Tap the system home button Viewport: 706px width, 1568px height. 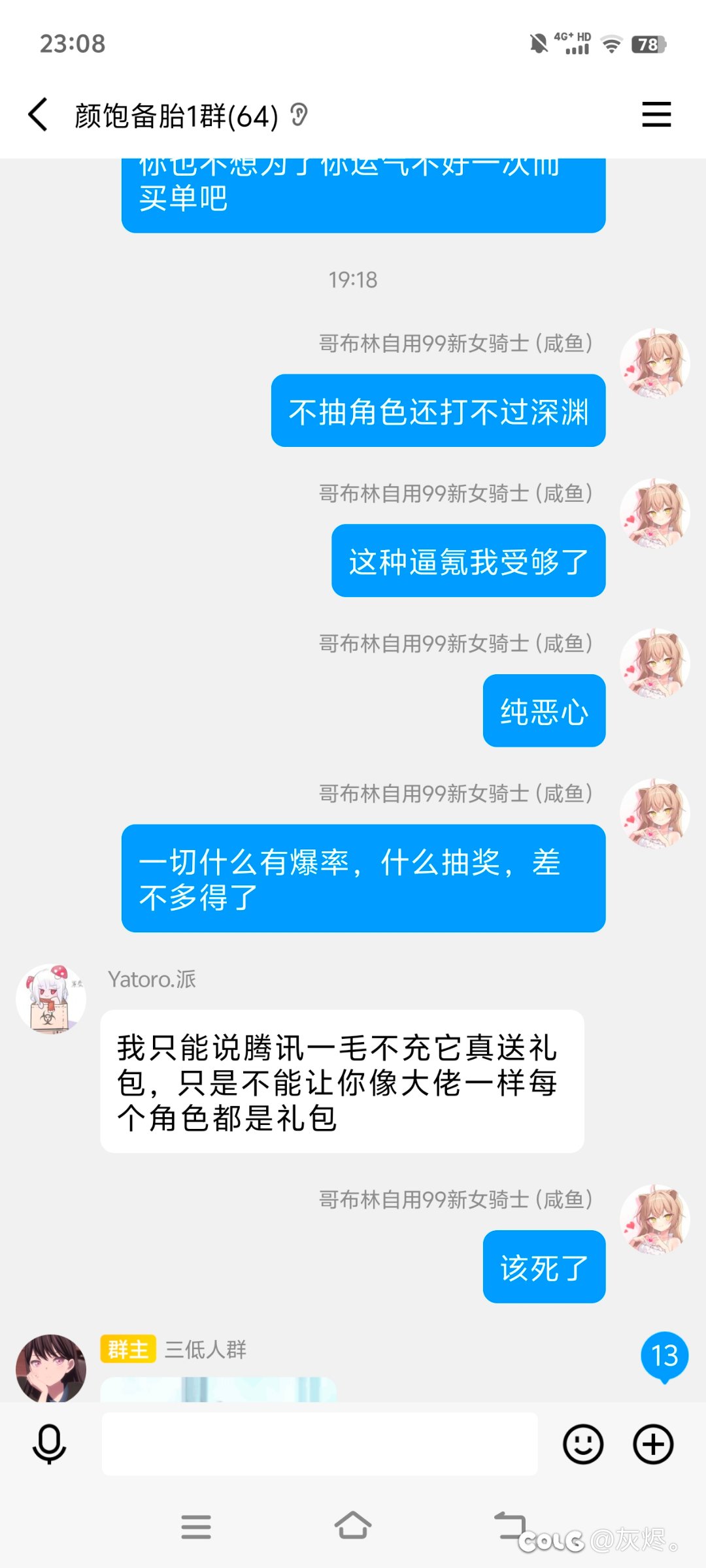click(353, 1526)
